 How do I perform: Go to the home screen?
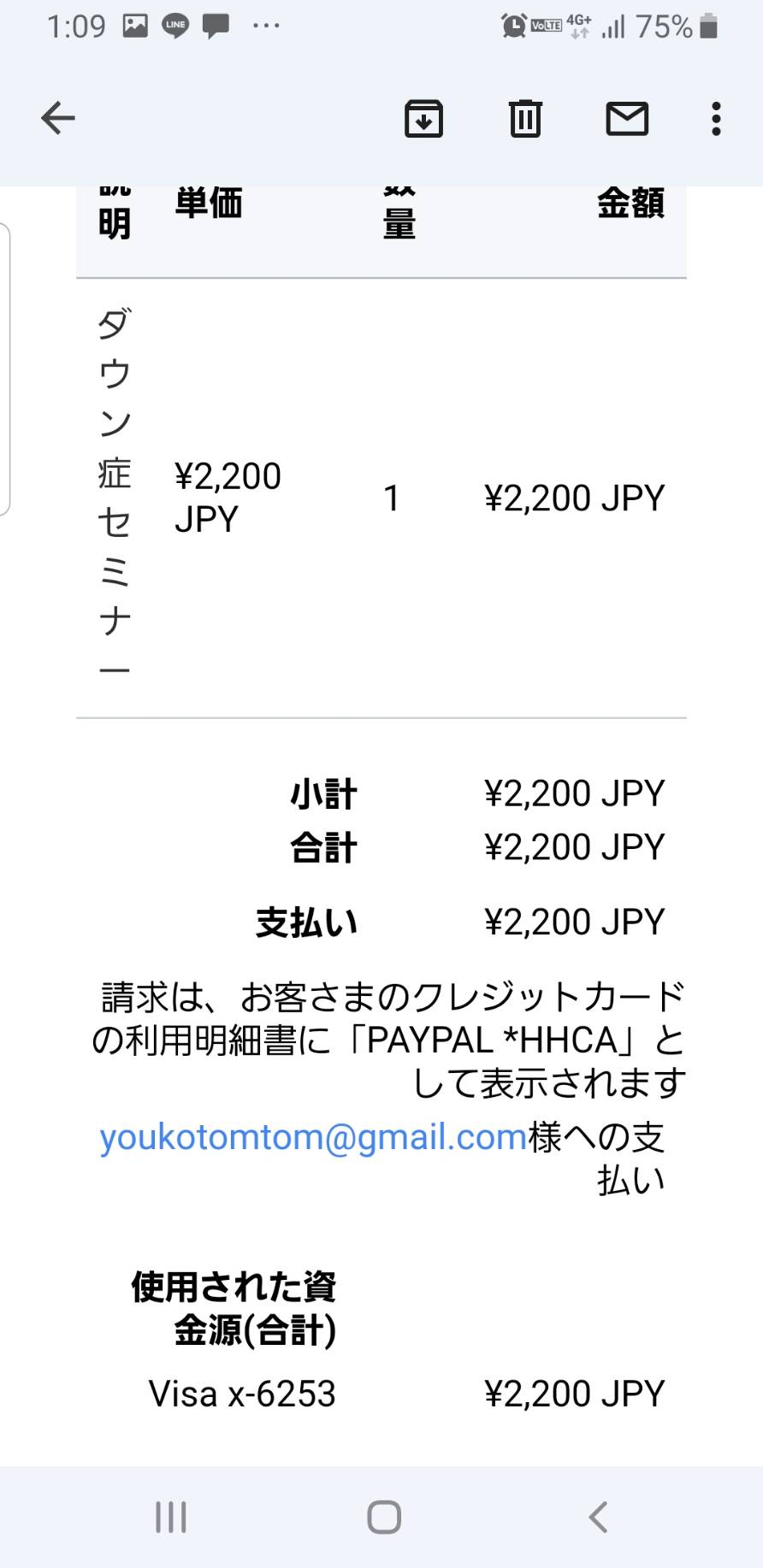coord(383,1518)
